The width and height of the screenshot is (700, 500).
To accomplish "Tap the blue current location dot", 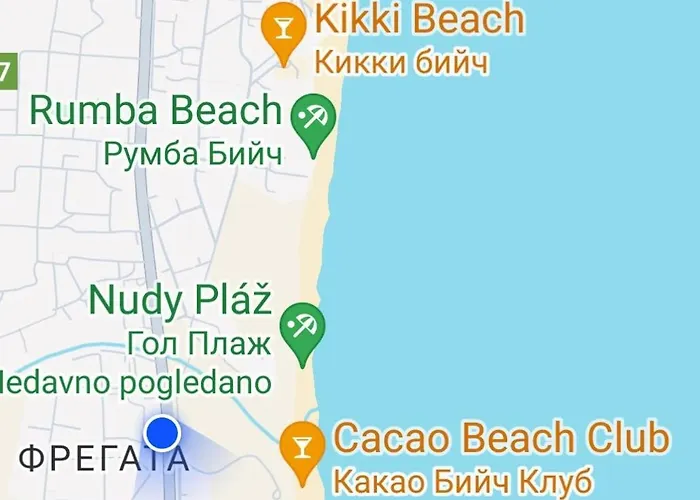I will [162, 434].
